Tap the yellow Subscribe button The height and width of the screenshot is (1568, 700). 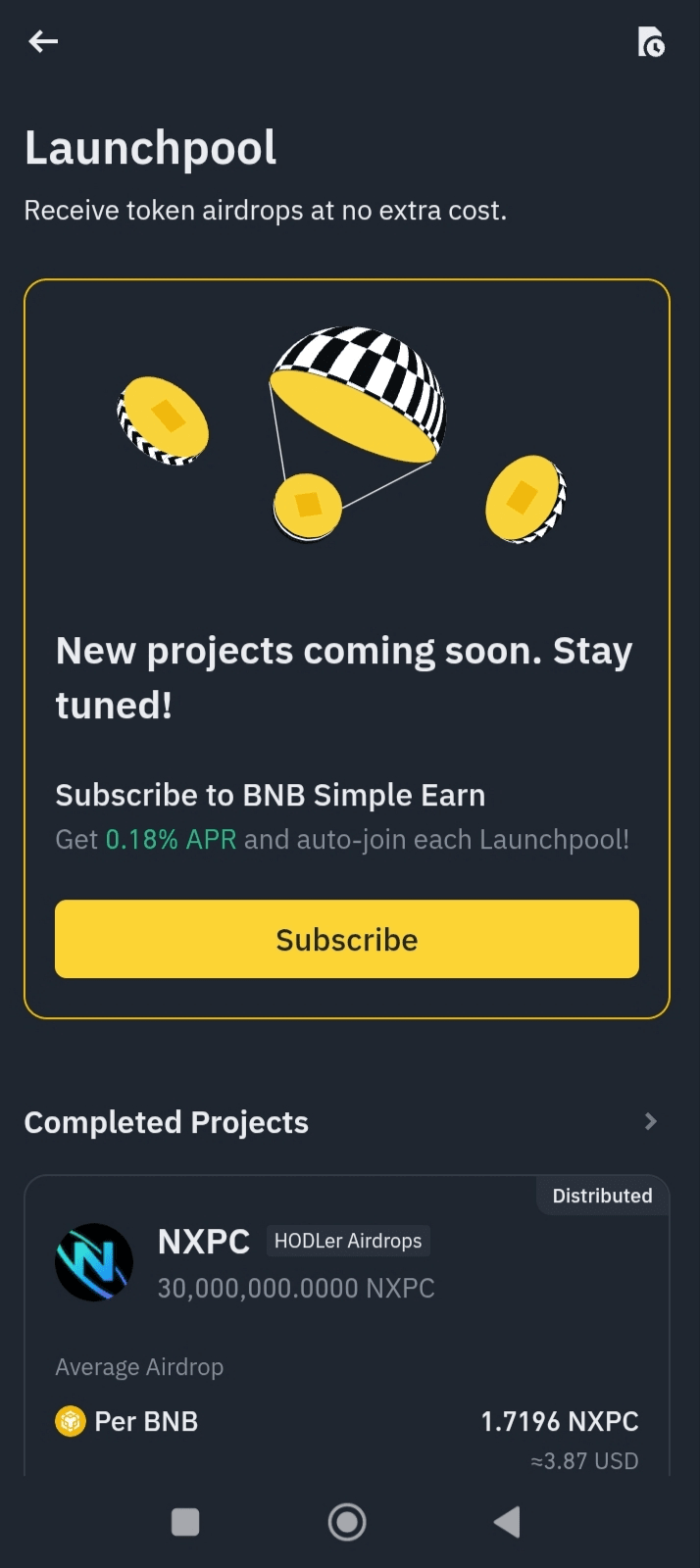pos(347,939)
